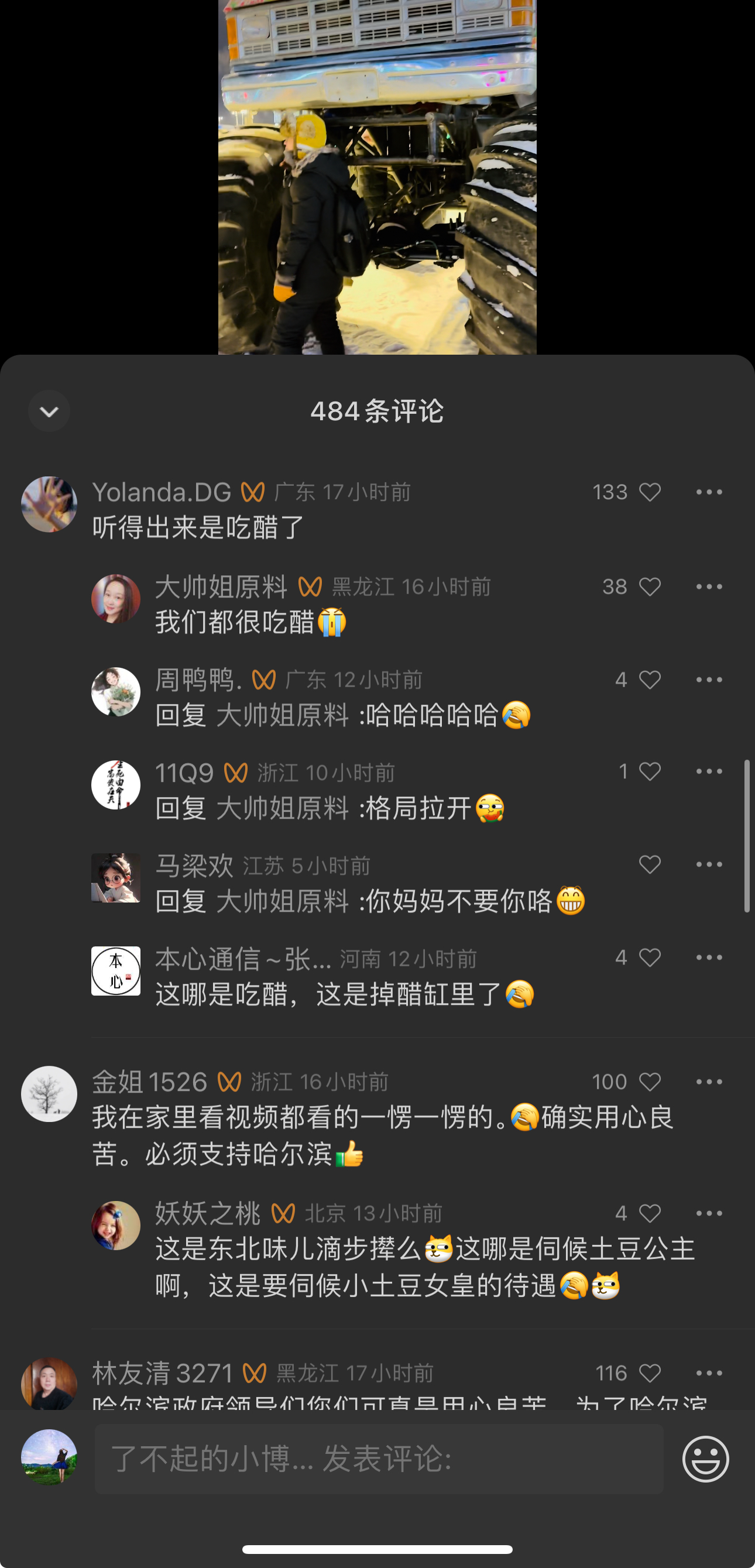Open more options for 金姐1526's comment
Viewport: 755px width, 1568px height.
coord(709,1082)
